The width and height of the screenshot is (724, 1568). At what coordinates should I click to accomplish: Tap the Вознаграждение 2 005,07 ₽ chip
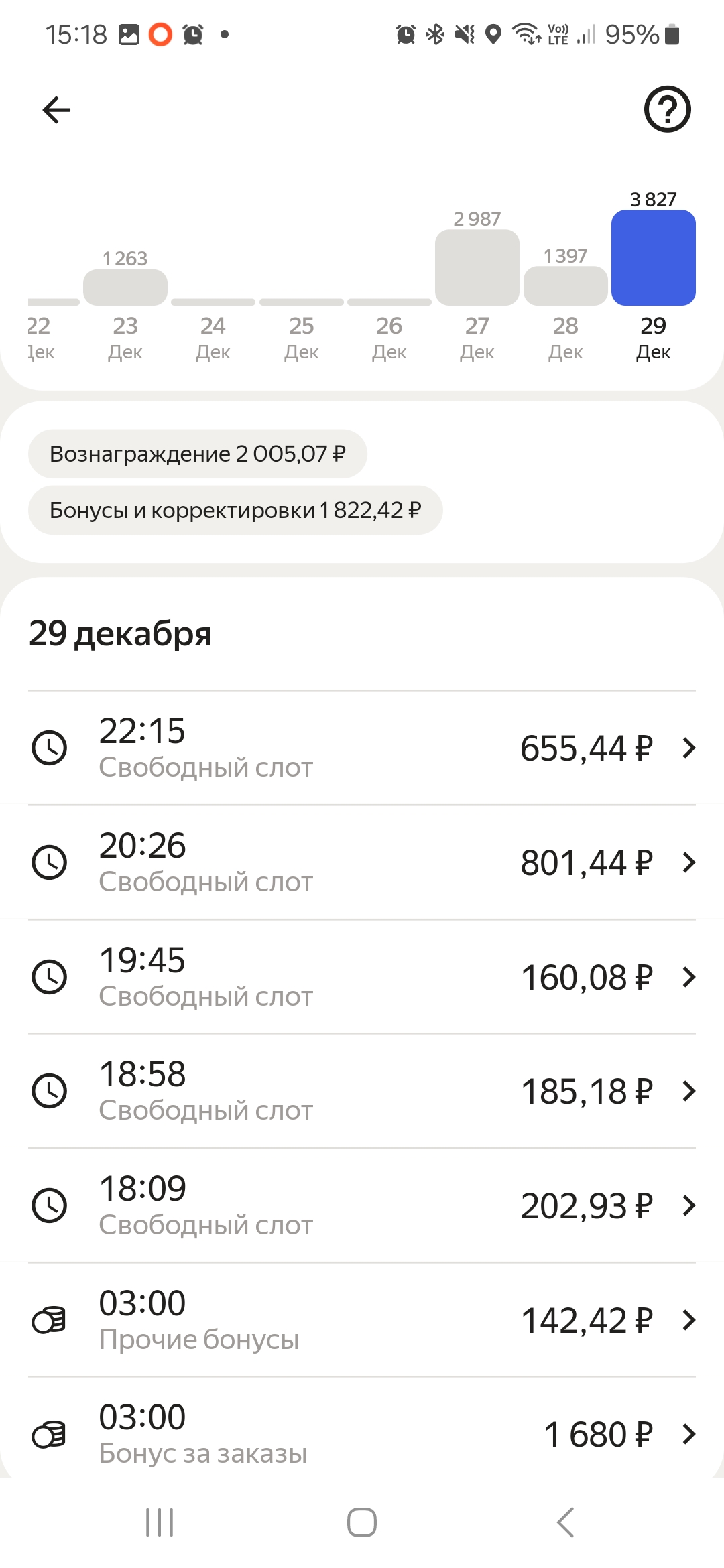197,454
